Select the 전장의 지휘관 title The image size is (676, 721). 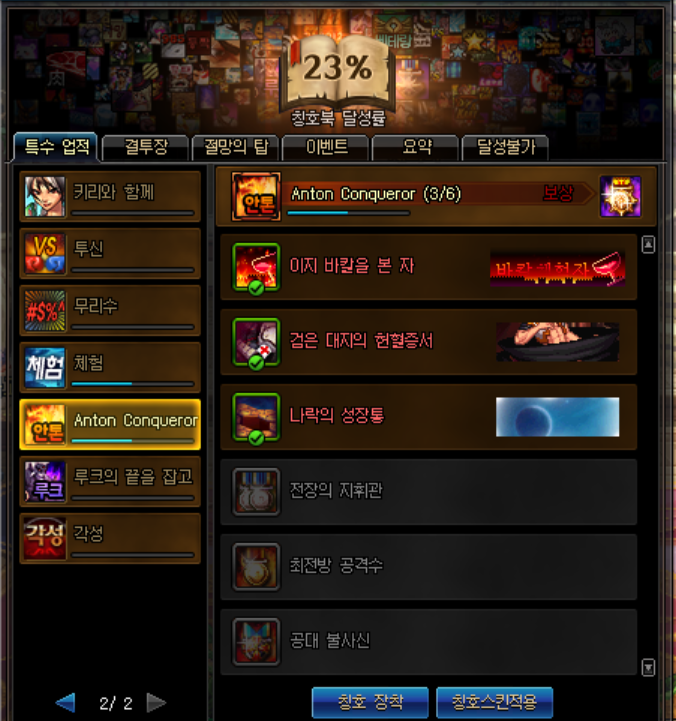click(428, 491)
